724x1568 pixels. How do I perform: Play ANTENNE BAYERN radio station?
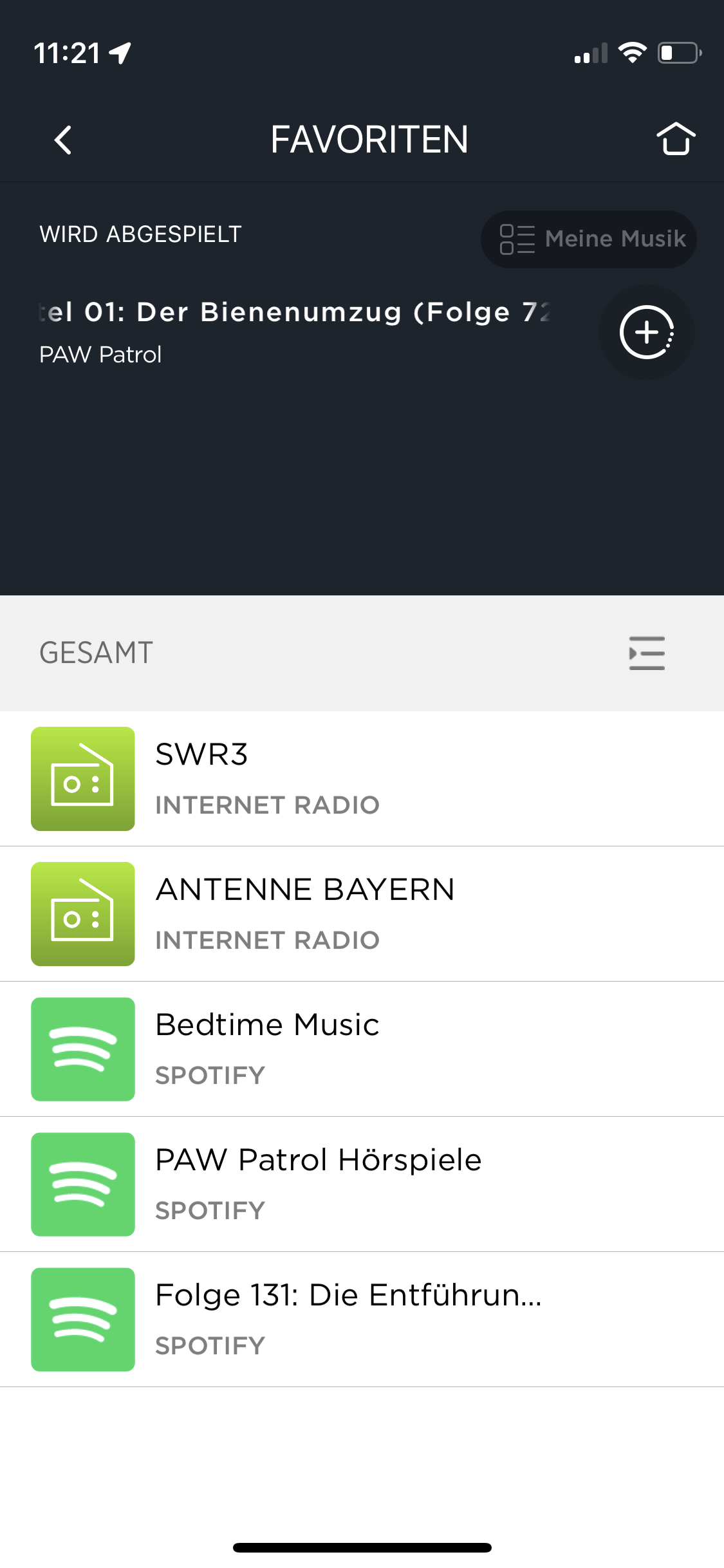point(360,914)
